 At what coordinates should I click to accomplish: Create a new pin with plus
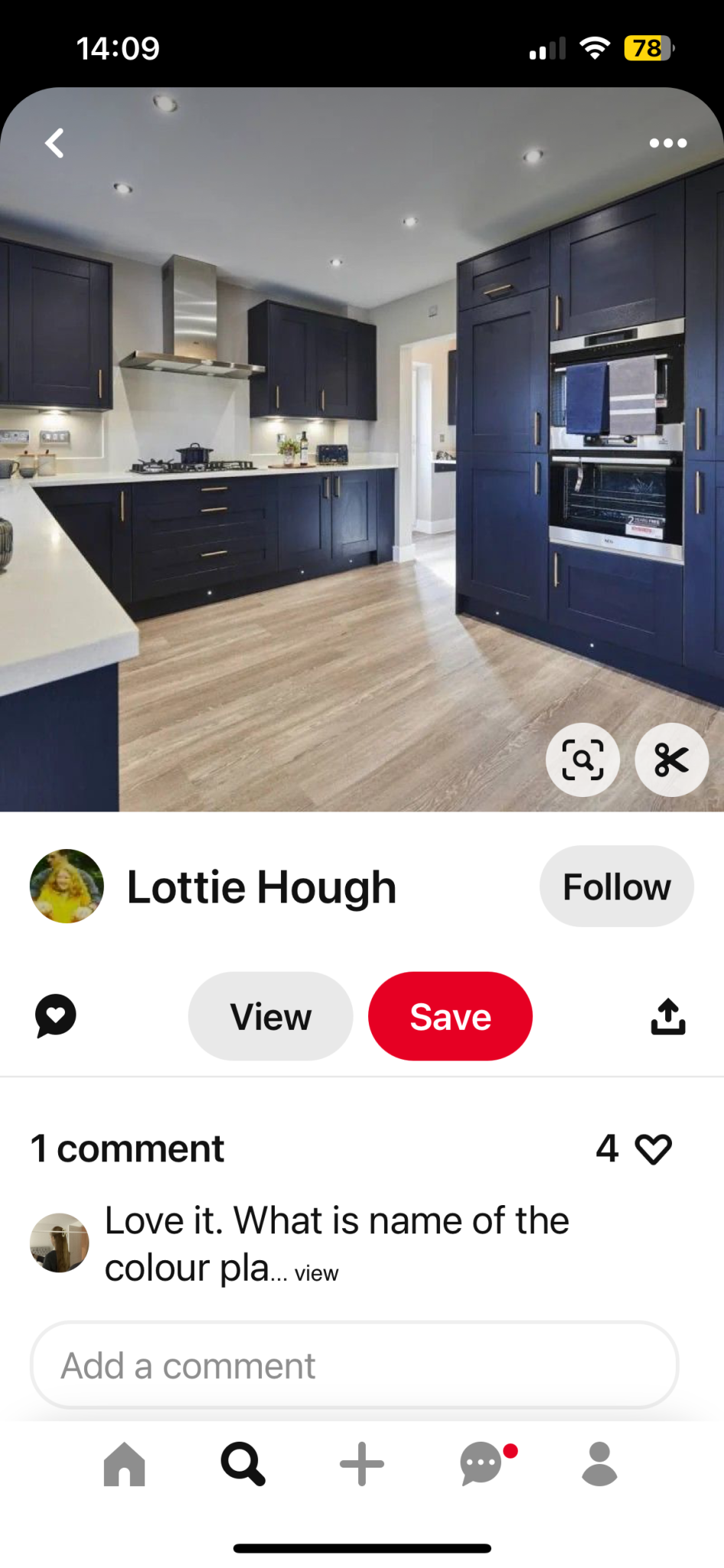(362, 1464)
